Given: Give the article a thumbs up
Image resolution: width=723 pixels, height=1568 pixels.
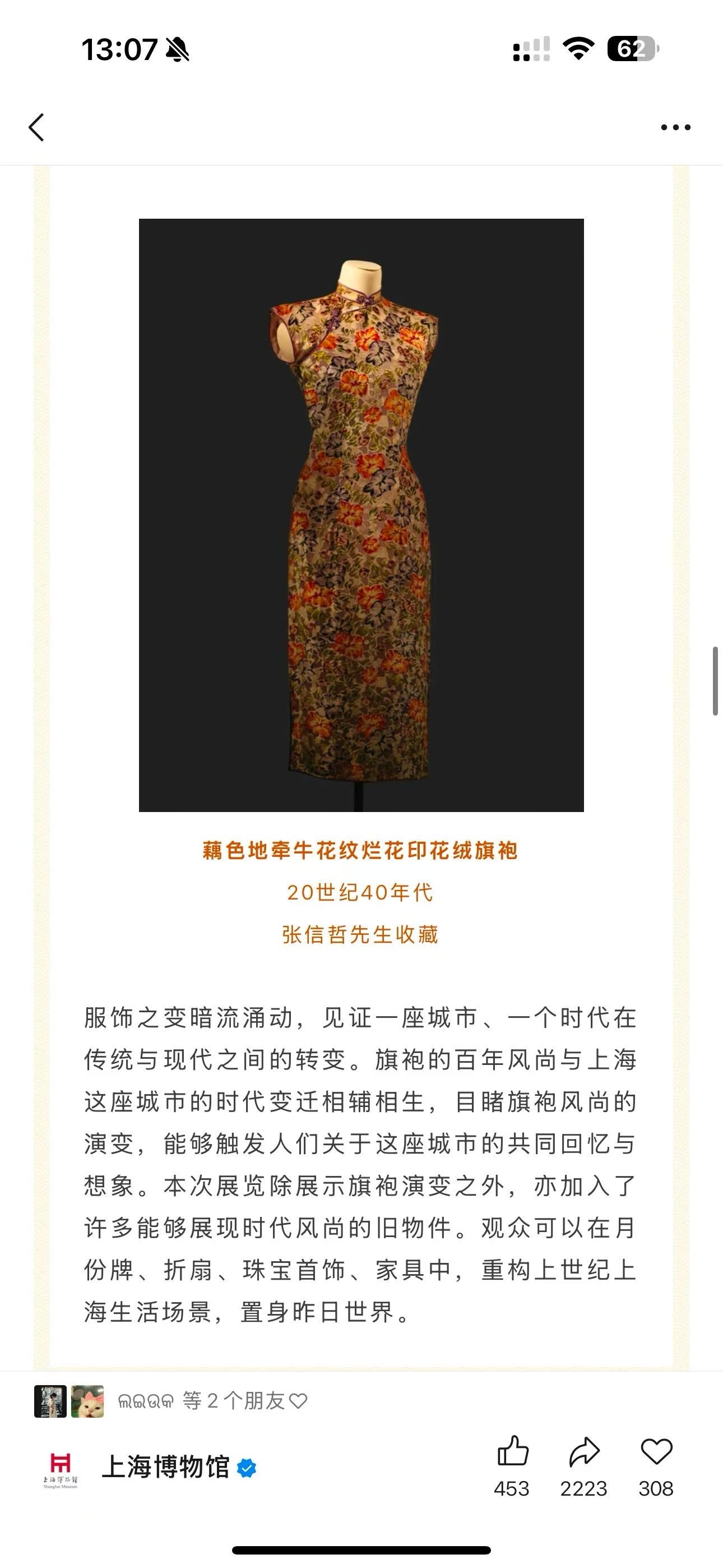Looking at the screenshot, I should click(x=512, y=1452).
